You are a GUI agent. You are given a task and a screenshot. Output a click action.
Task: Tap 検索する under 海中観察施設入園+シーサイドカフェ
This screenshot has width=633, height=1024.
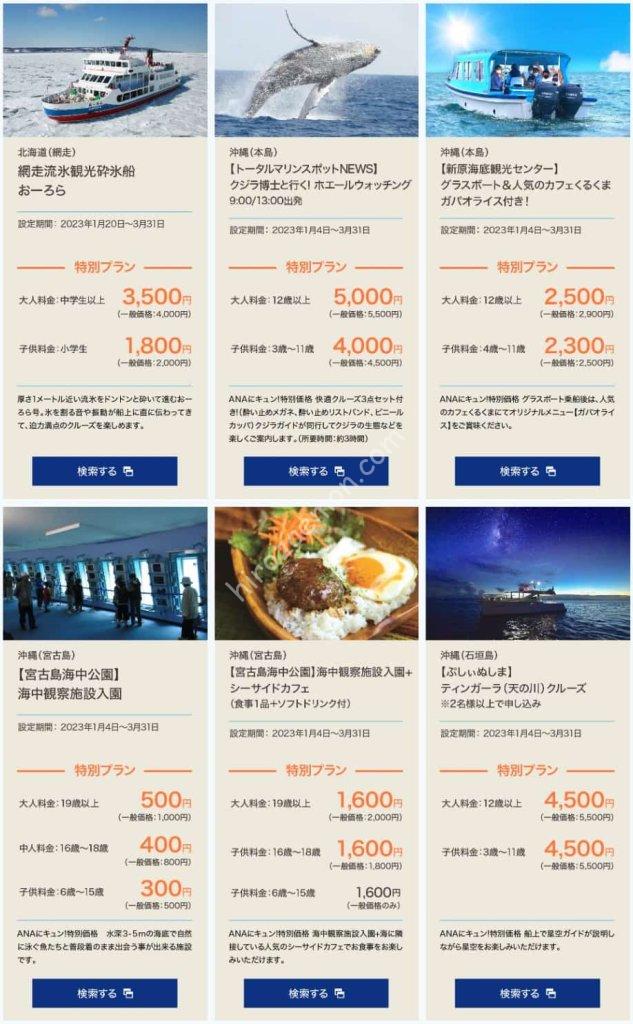click(x=316, y=993)
